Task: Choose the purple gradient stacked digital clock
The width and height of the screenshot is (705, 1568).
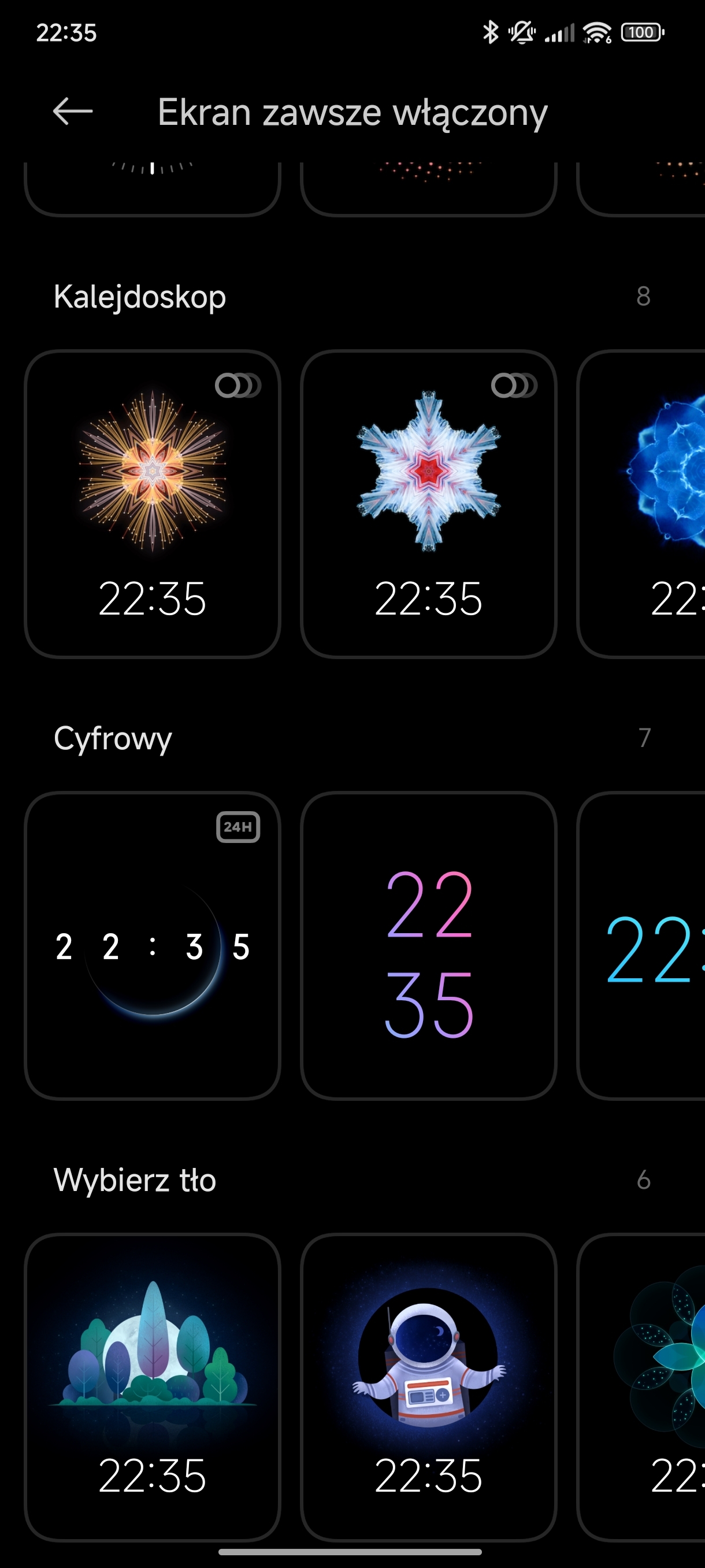Action: (x=428, y=945)
